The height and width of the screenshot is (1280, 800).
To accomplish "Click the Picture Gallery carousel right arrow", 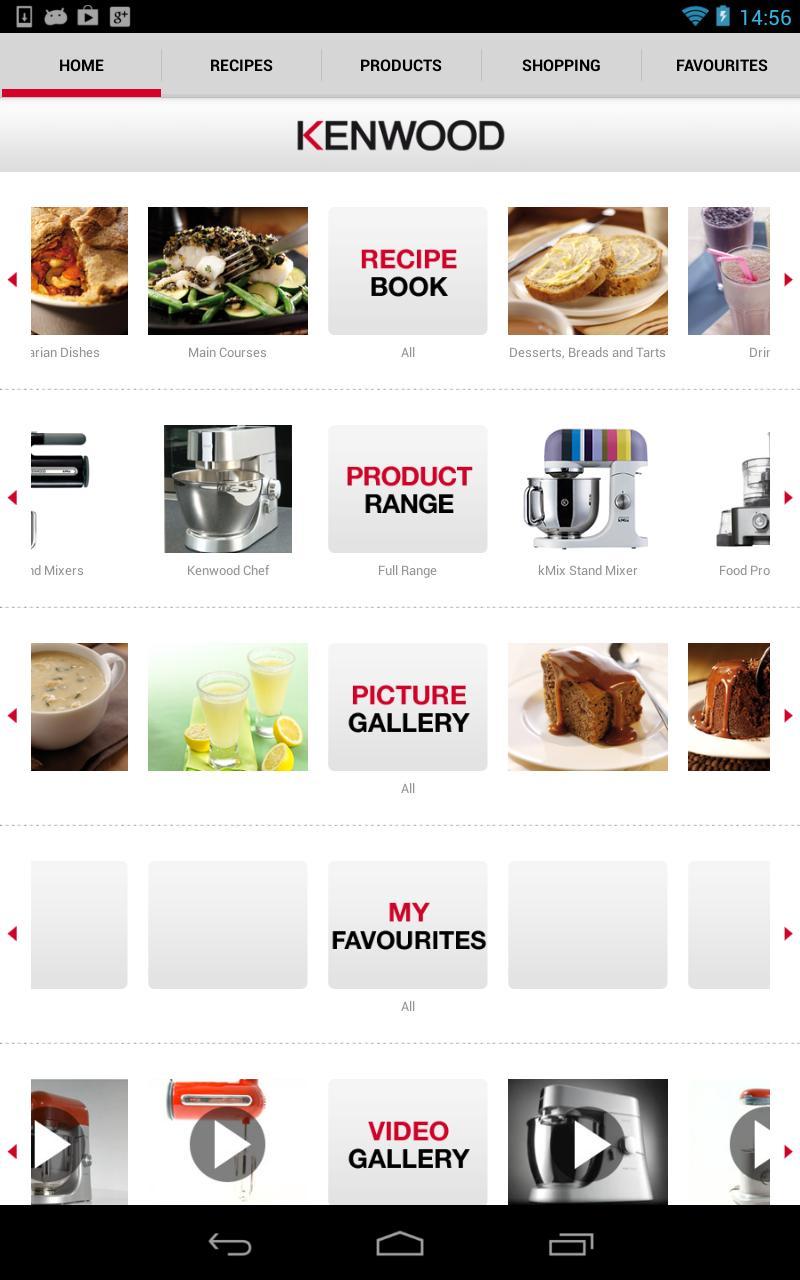I will [789, 715].
